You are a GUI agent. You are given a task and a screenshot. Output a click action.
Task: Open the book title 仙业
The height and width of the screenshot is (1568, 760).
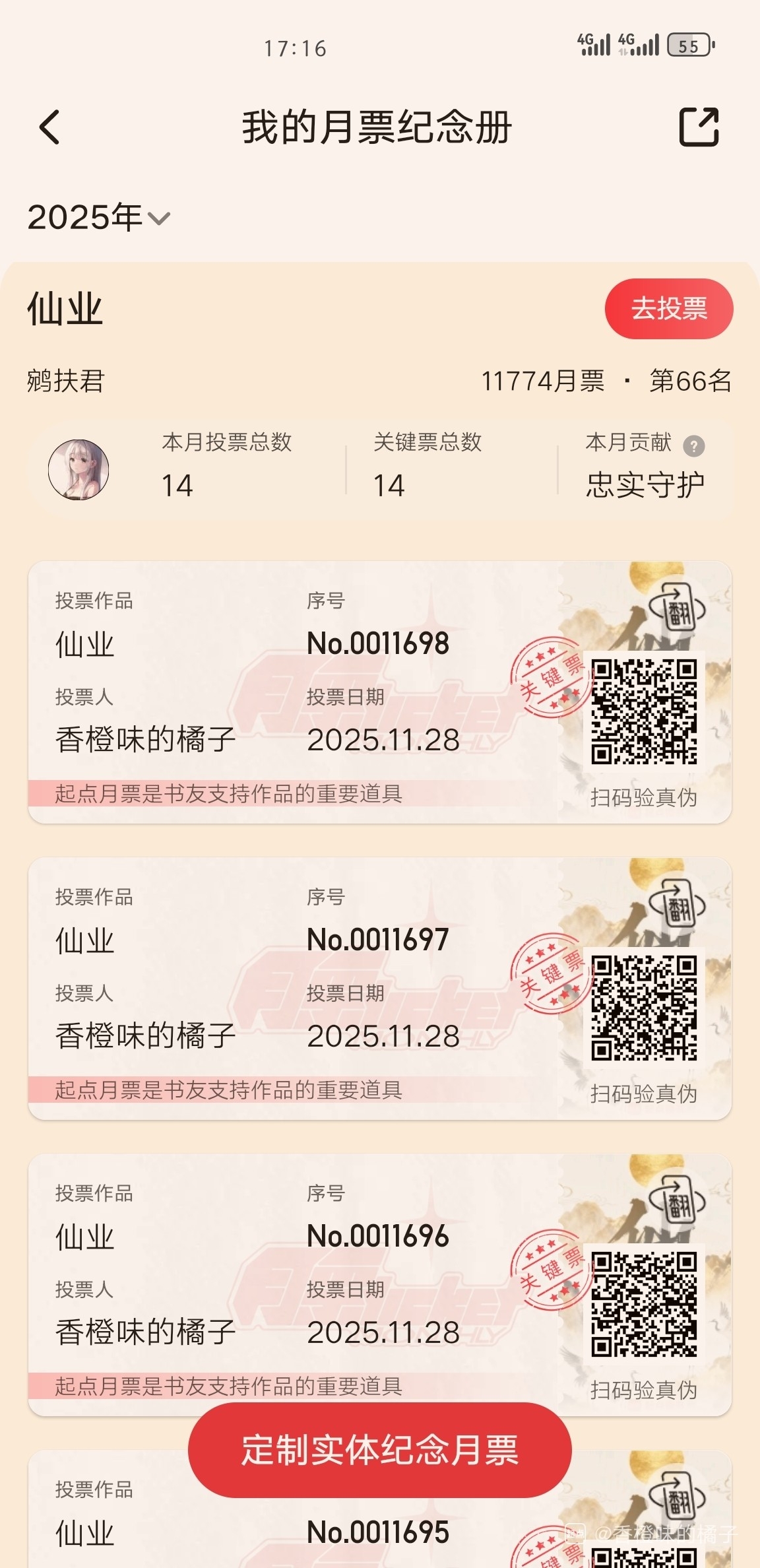coord(65,309)
